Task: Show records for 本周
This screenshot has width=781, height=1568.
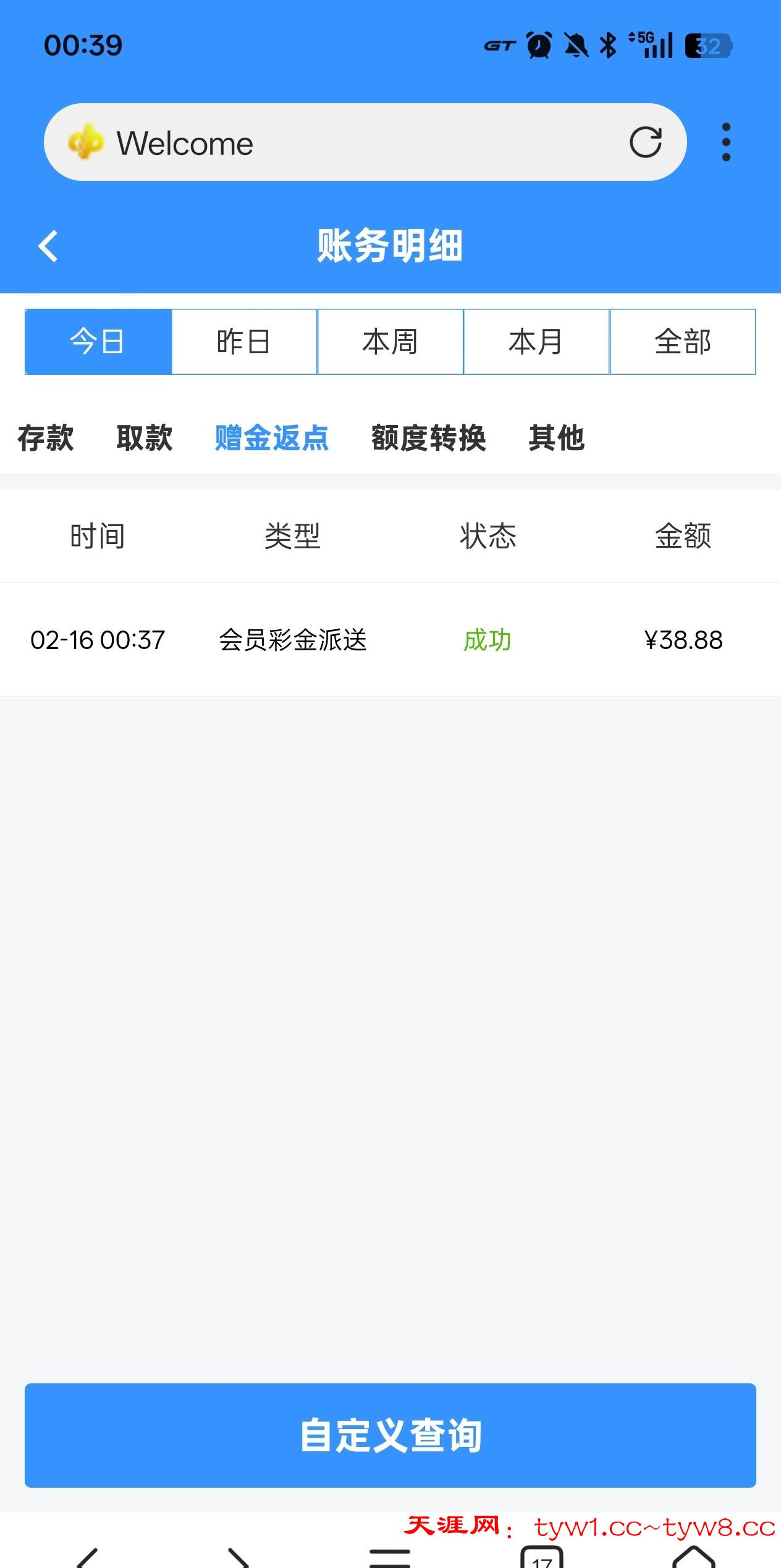Action: 390,342
